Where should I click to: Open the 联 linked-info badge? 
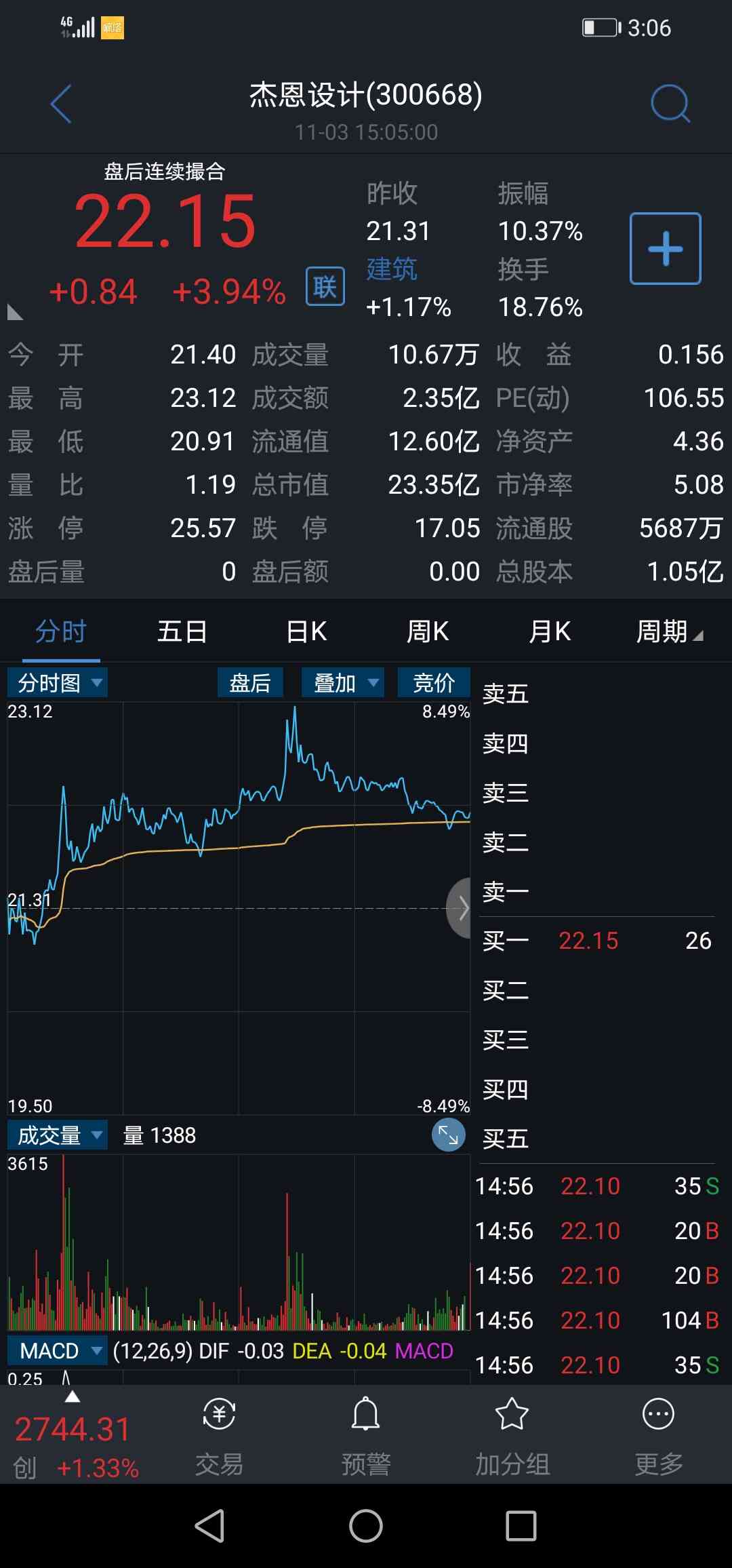pyautogui.click(x=325, y=286)
